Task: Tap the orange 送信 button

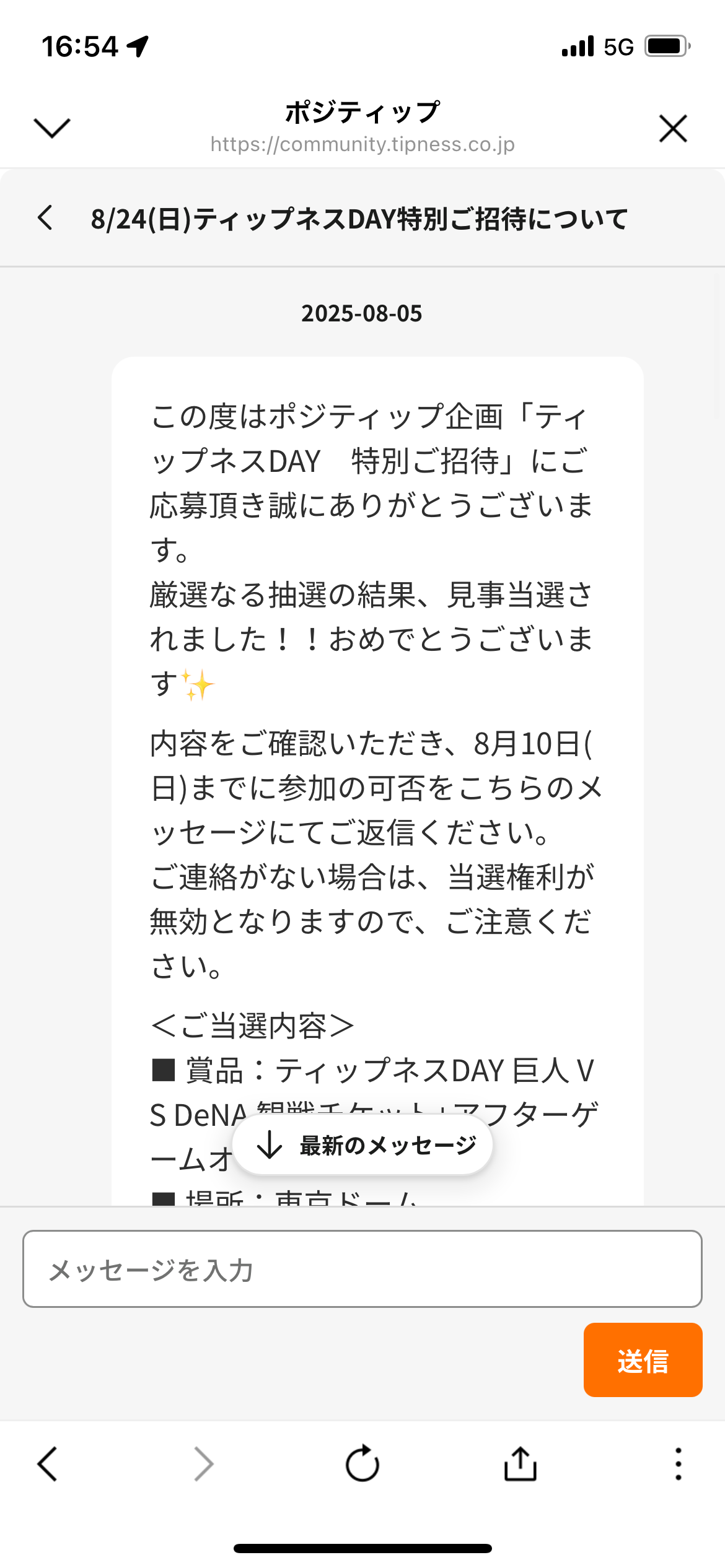Action: [x=643, y=1360]
